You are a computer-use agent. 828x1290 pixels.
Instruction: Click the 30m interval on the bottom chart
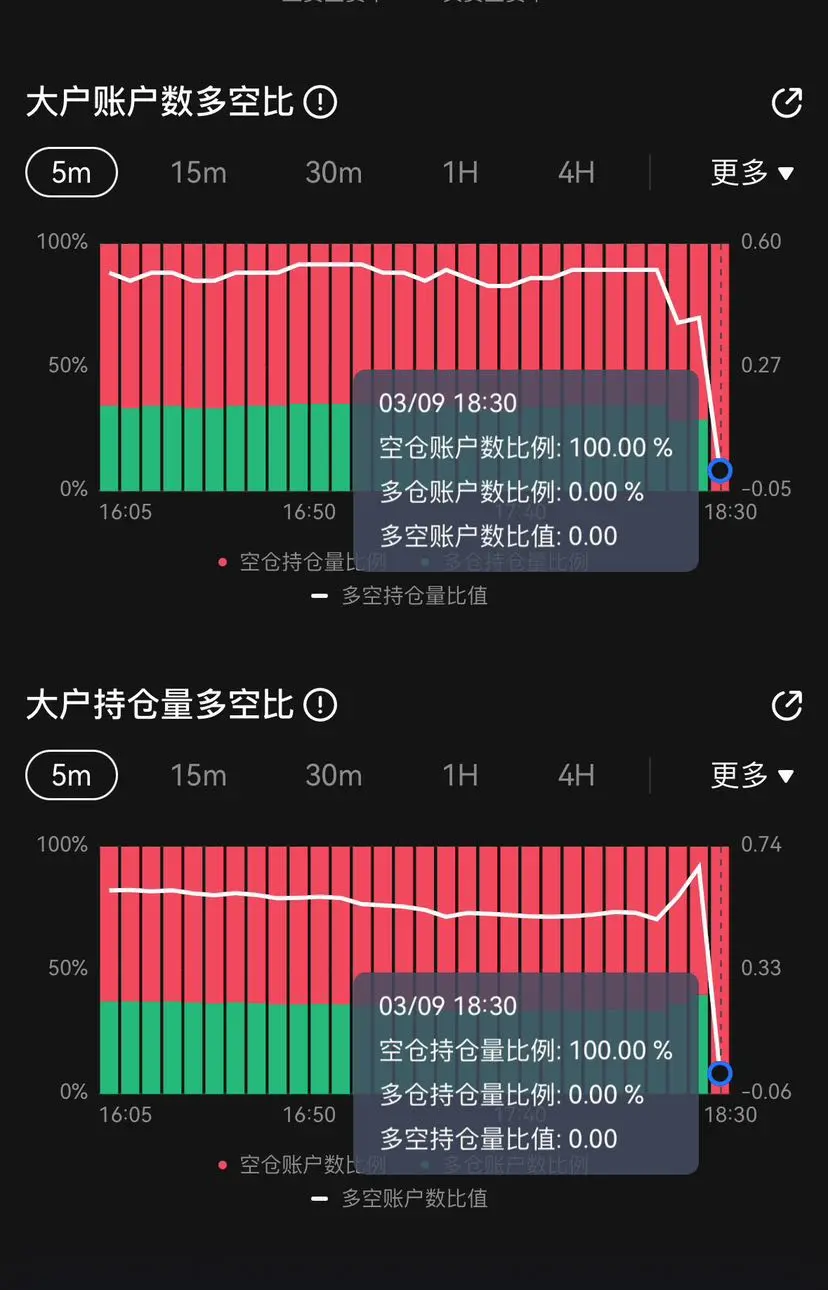332,775
